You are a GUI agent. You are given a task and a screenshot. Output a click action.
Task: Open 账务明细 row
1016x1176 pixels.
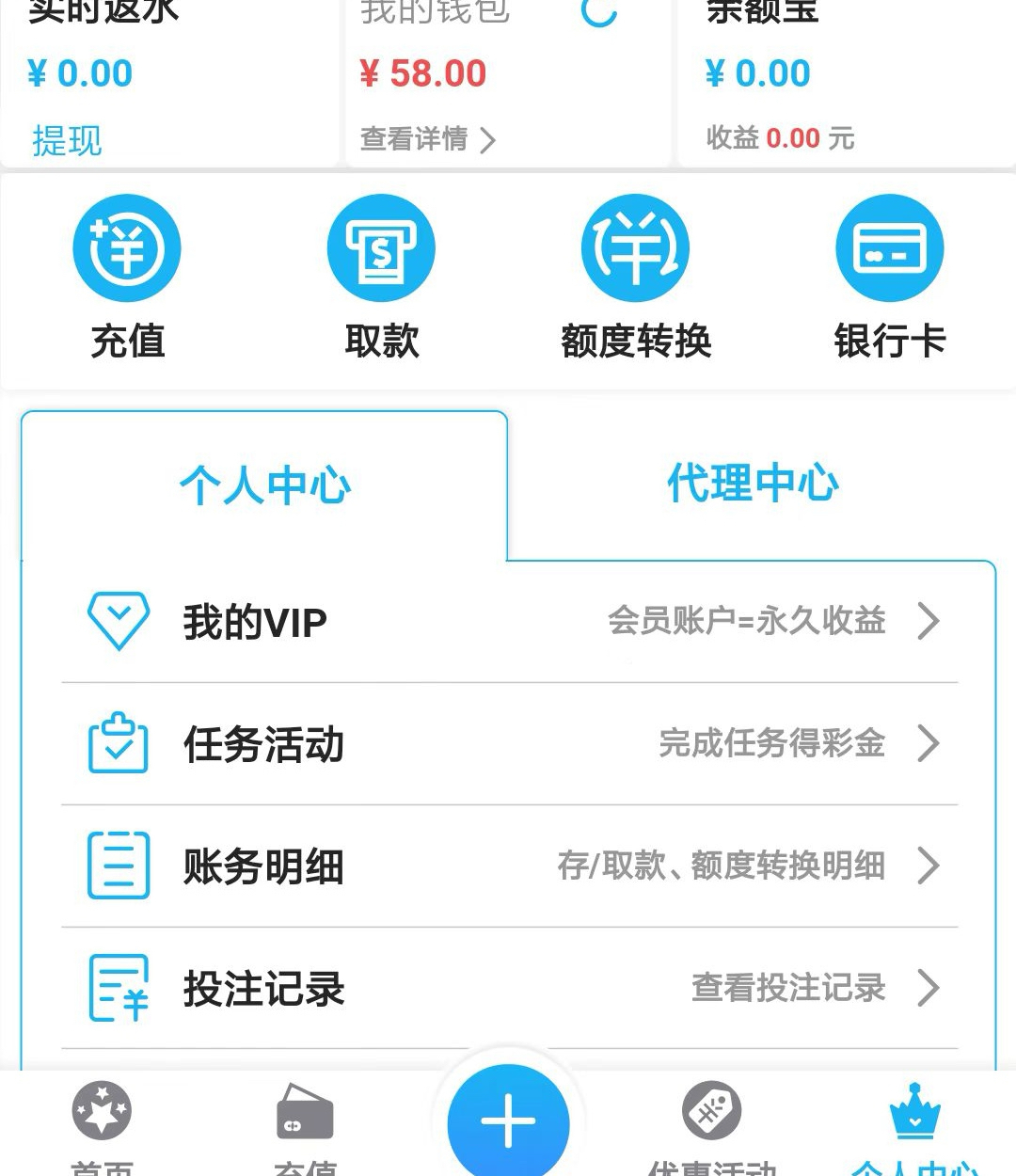509,866
